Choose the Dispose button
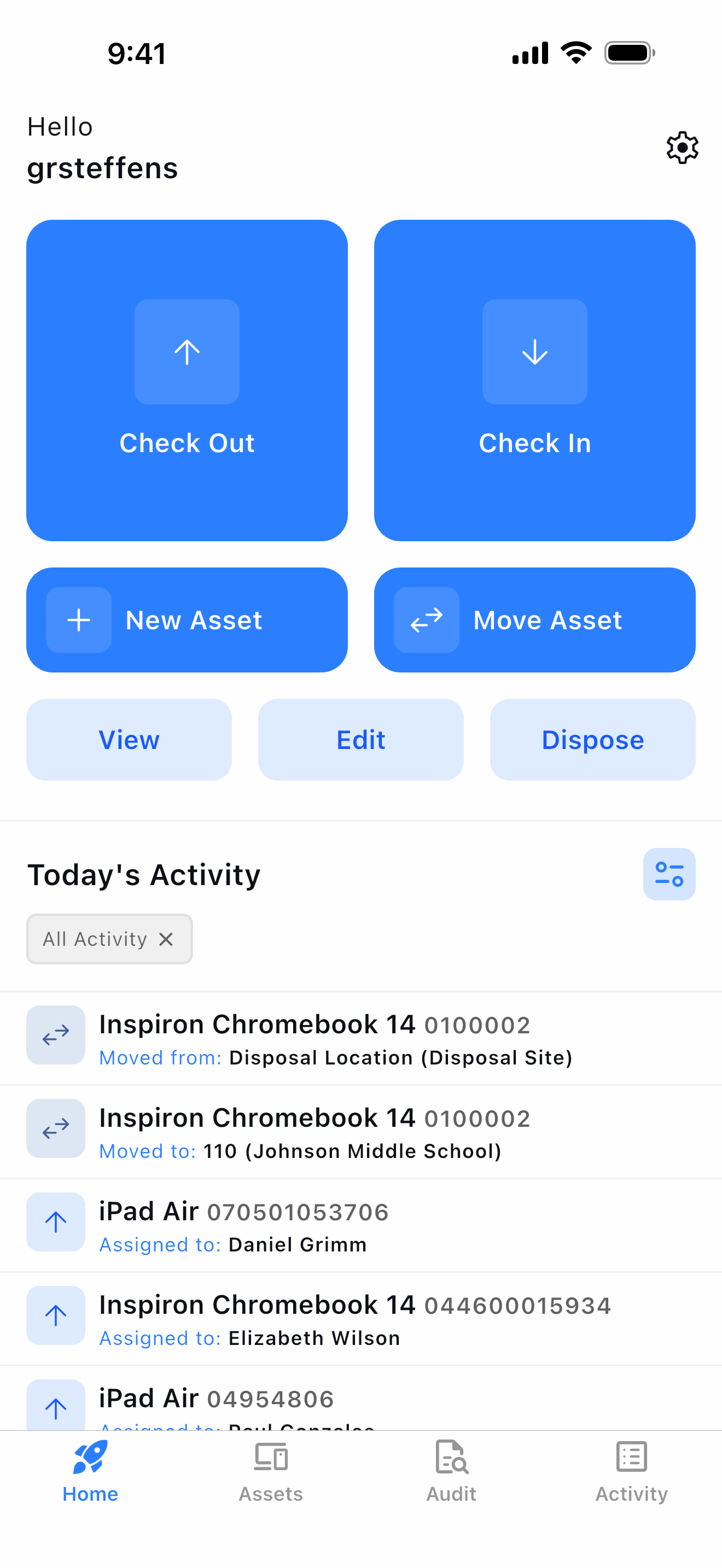This screenshot has height=1568, width=722. click(592, 740)
